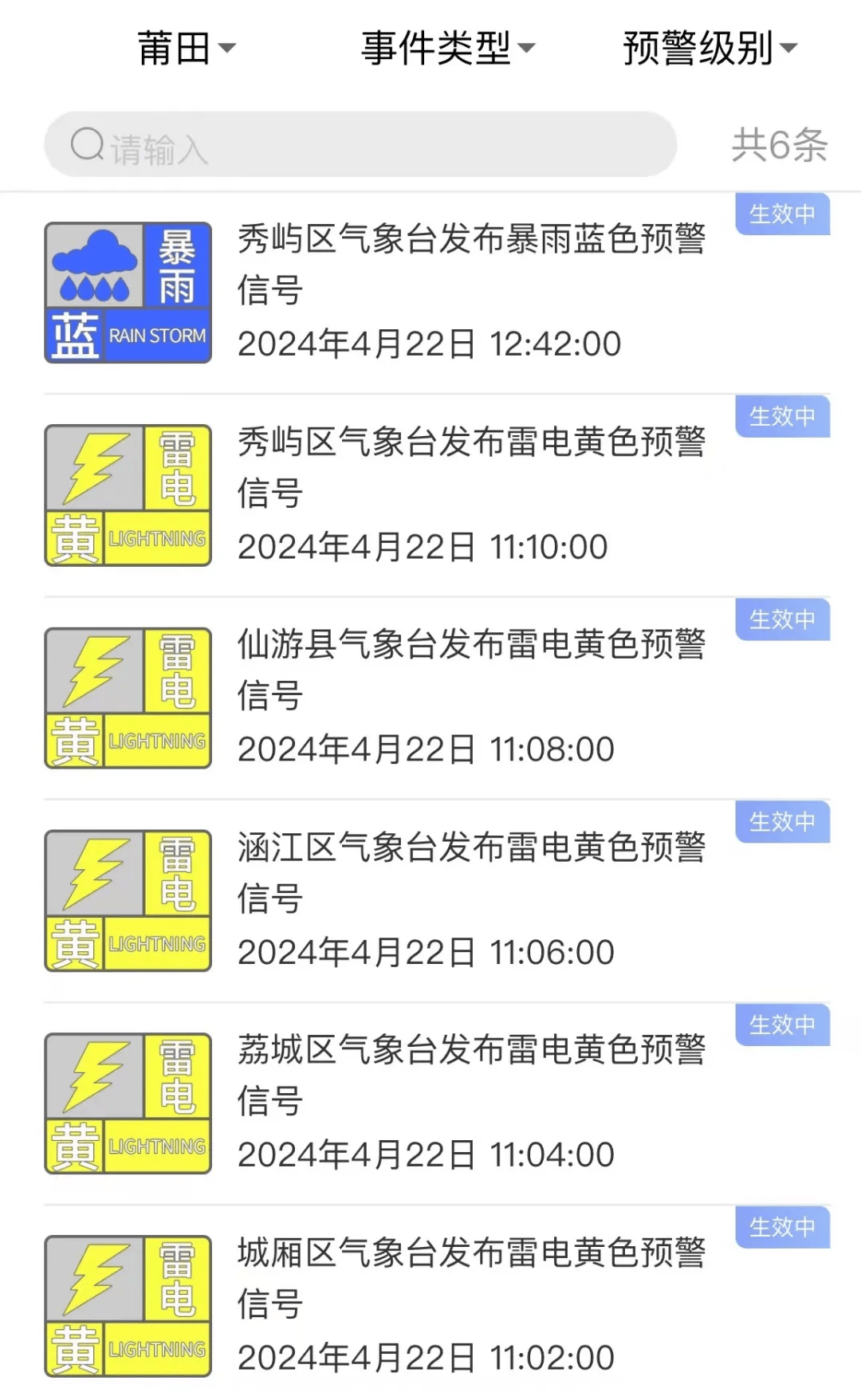Click the 生效中 tag beside 仙游县 warning

[783, 619]
